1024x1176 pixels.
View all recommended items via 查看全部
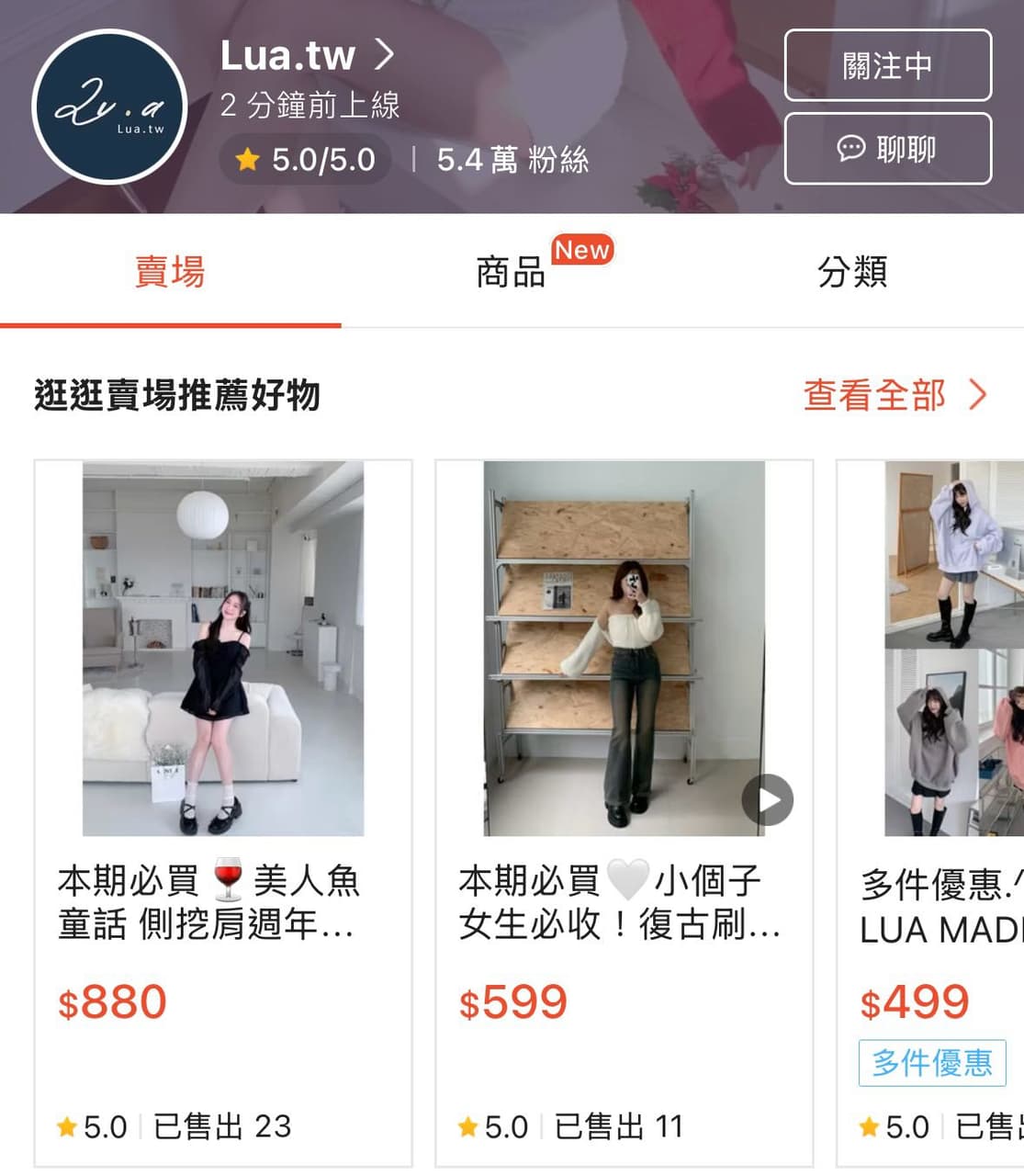[x=895, y=395]
